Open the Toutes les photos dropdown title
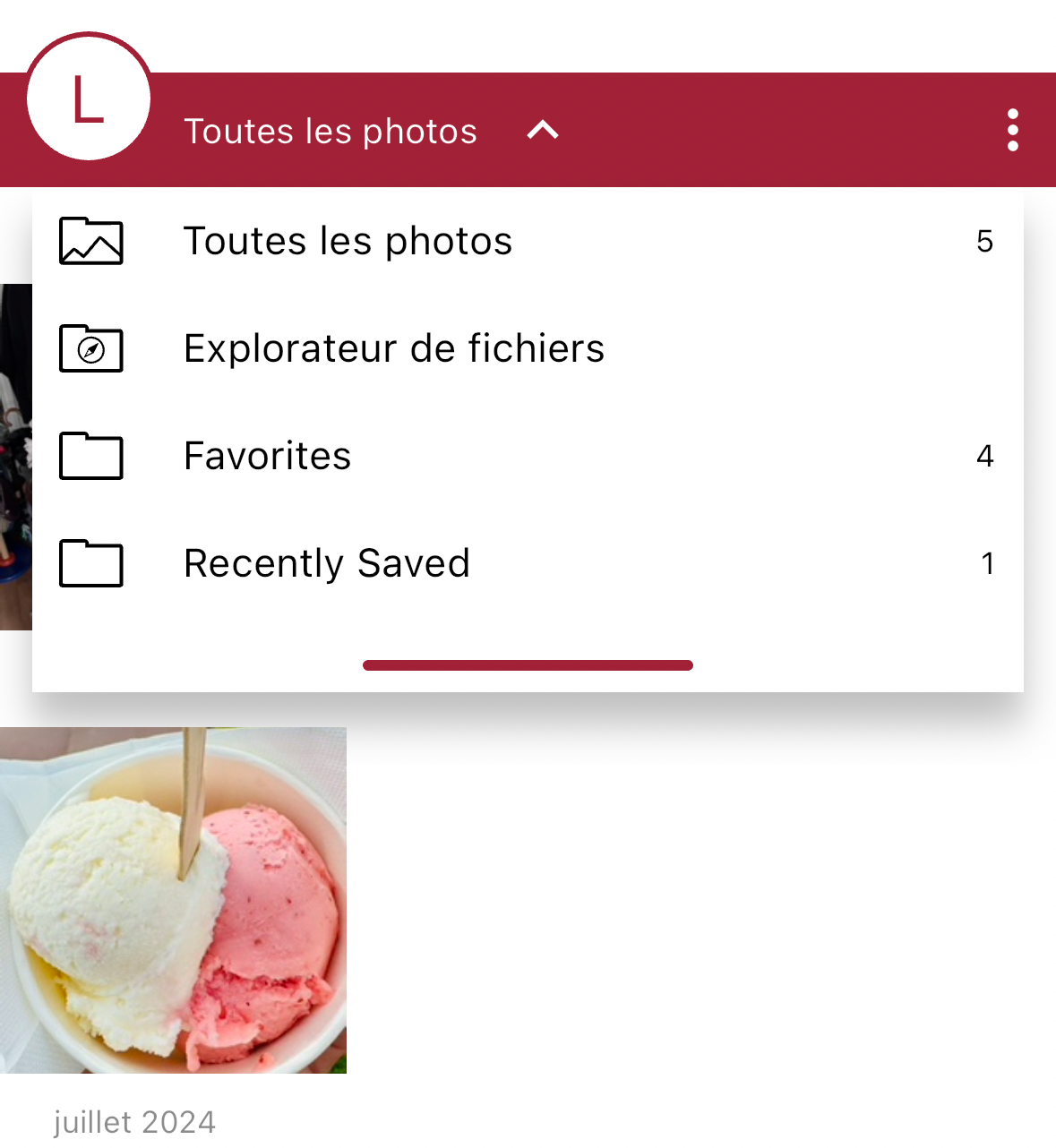Viewport: 1056px width, 1148px height. pos(331,130)
